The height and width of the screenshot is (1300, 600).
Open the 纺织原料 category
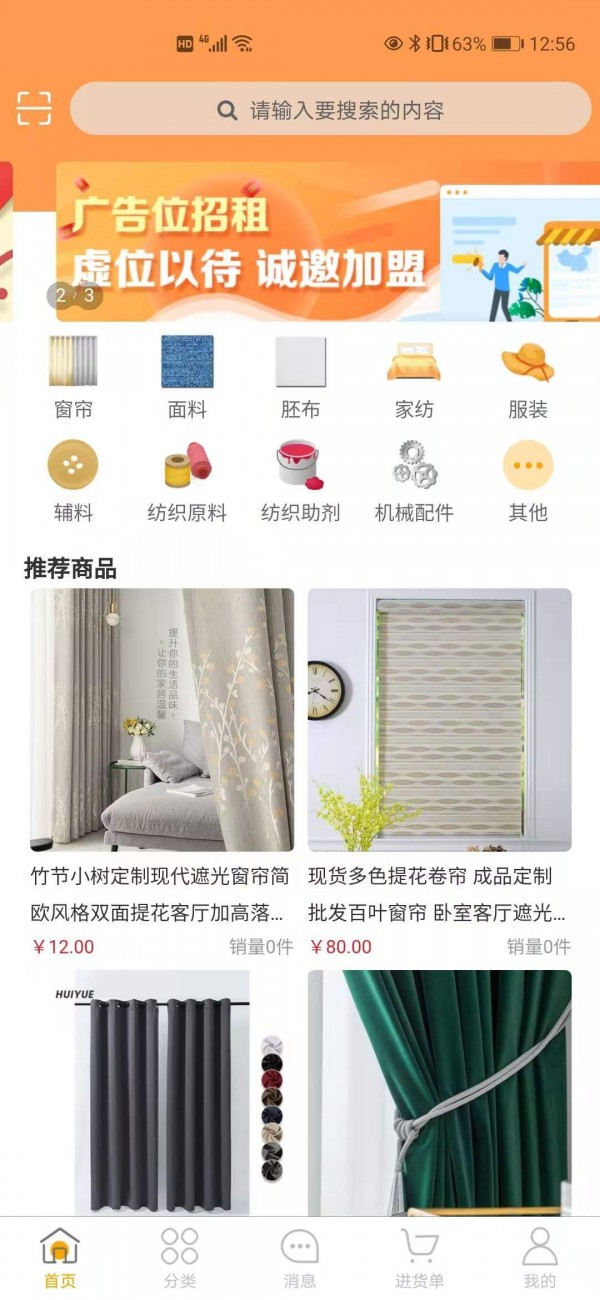tap(187, 480)
